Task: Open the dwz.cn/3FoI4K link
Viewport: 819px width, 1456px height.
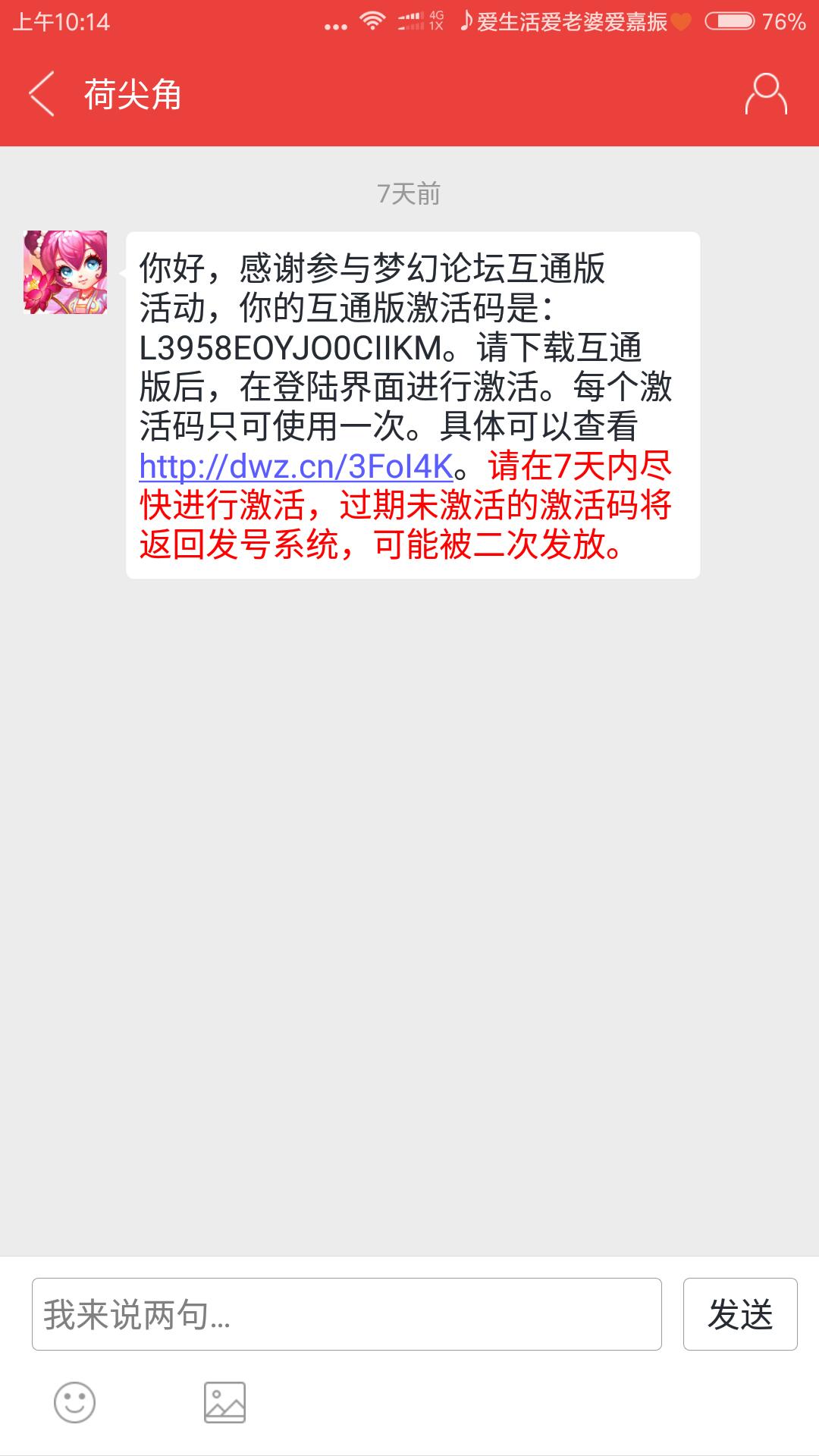Action: click(x=296, y=466)
